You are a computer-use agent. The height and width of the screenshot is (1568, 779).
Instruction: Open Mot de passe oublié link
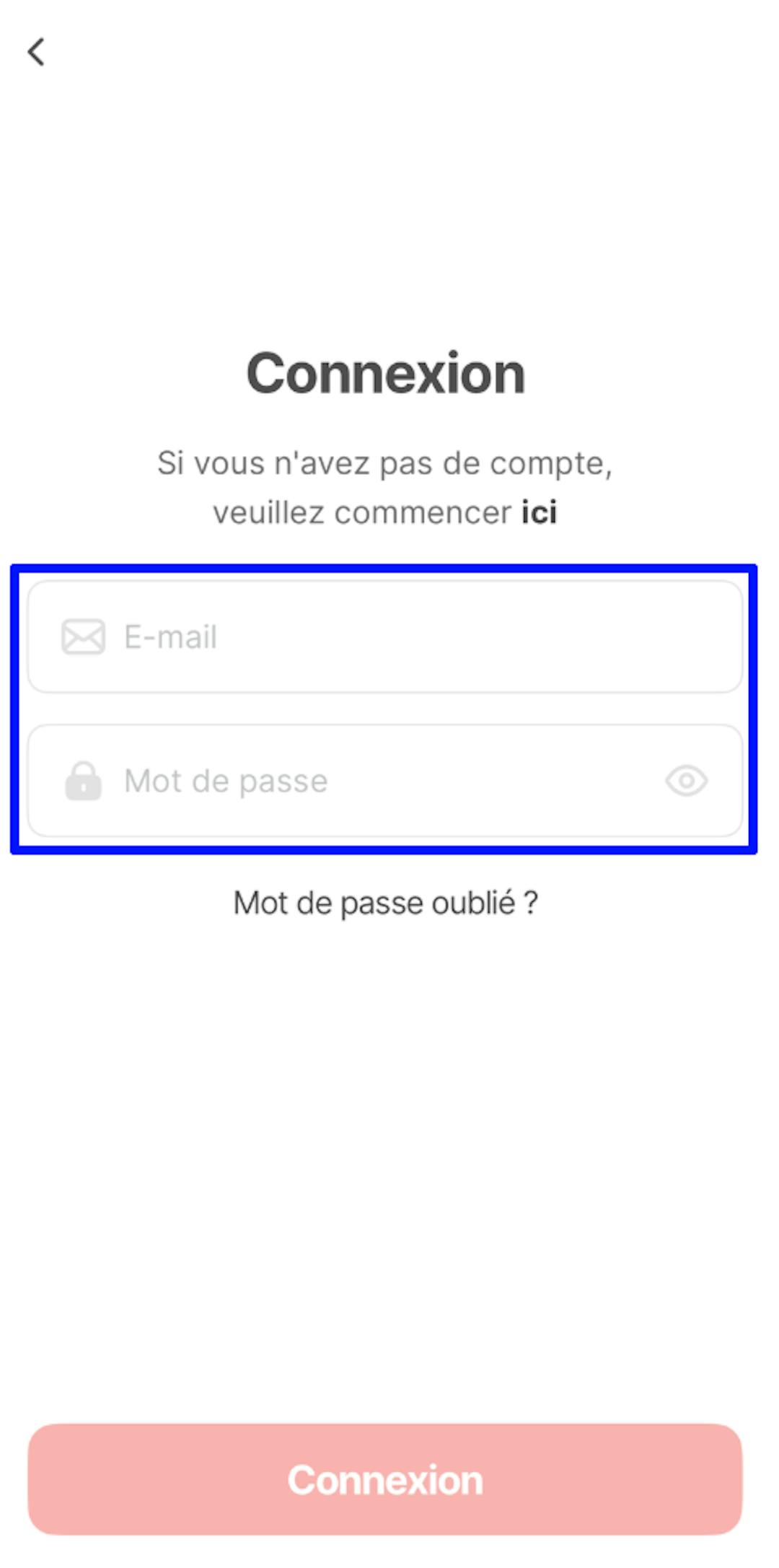pyautogui.click(x=385, y=903)
